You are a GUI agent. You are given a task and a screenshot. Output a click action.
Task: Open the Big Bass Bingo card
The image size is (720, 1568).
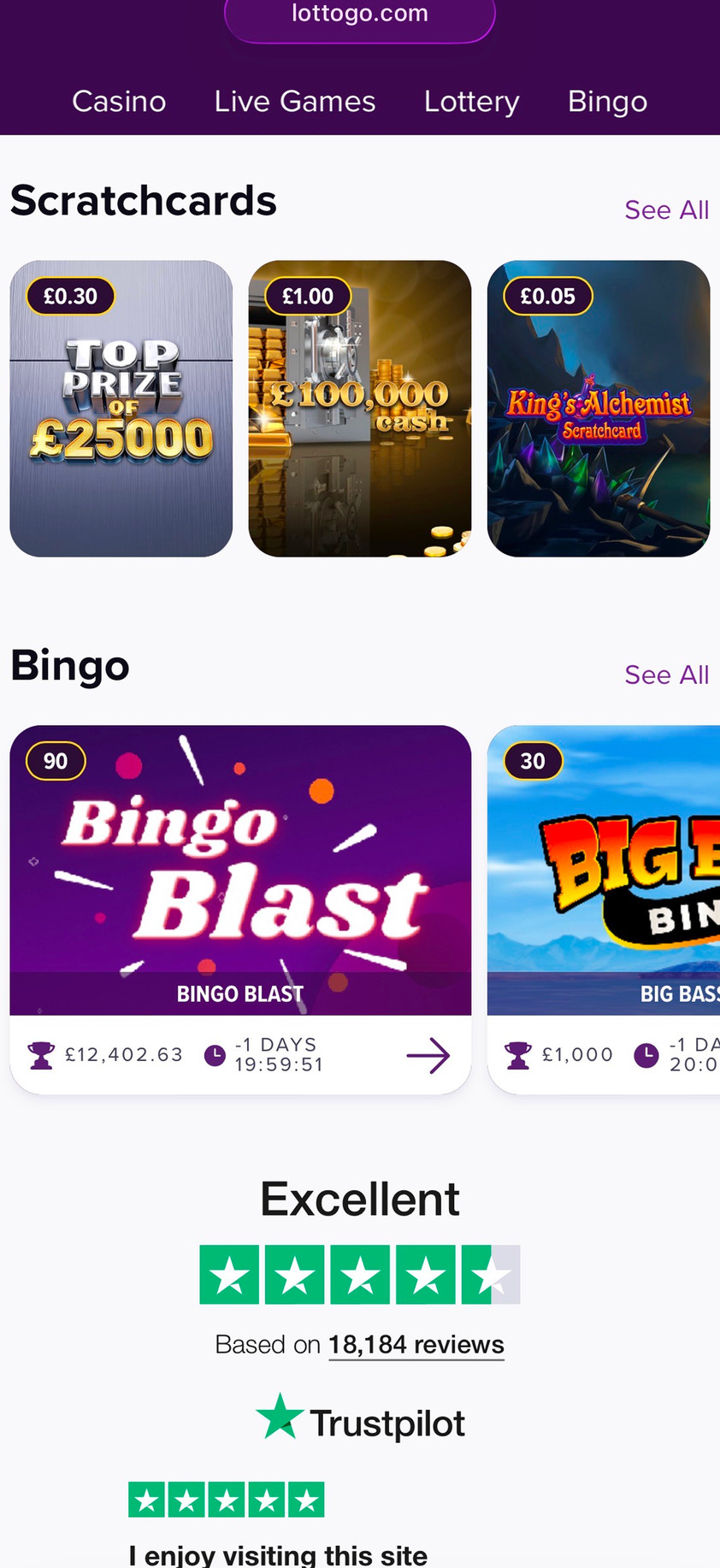coord(604,870)
